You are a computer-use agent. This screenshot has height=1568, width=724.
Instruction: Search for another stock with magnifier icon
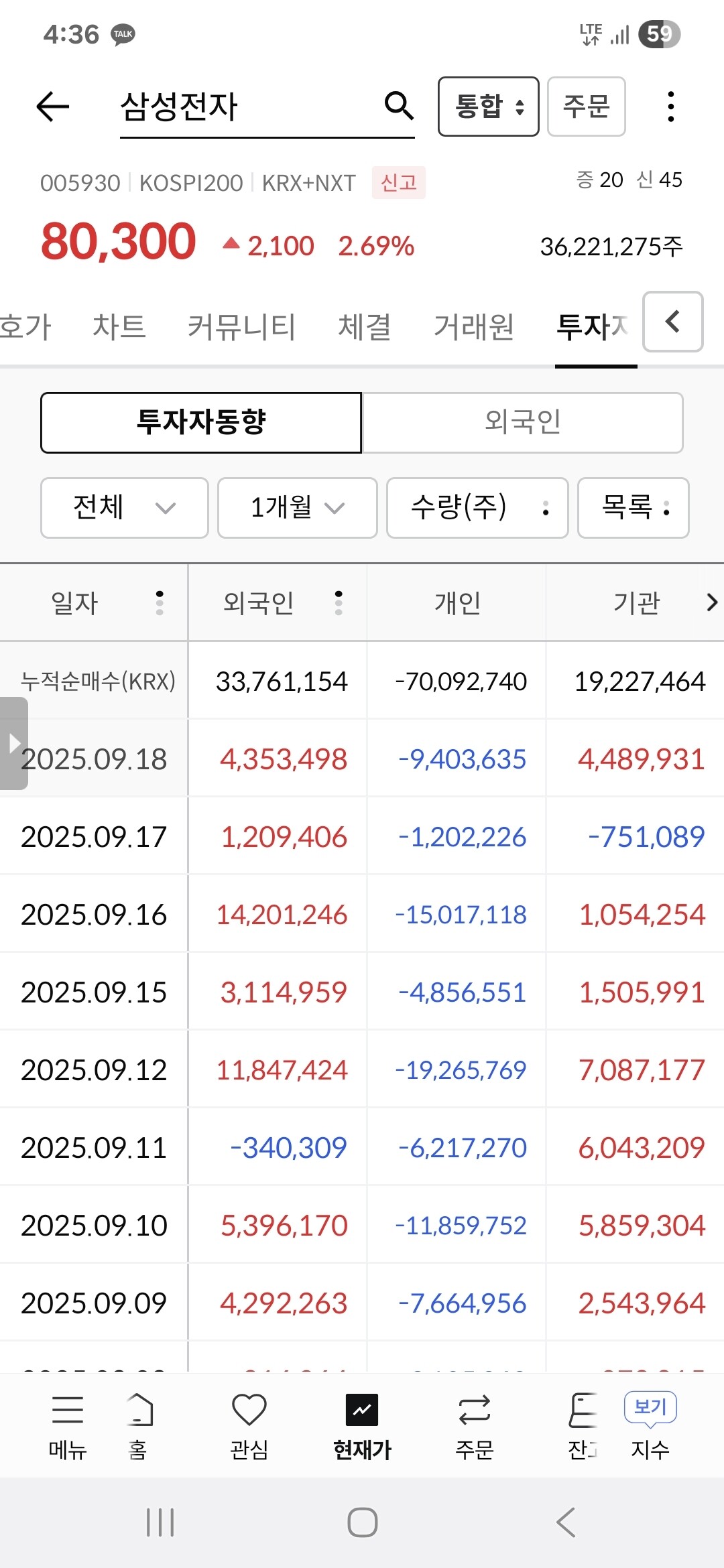pyautogui.click(x=399, y=106)
